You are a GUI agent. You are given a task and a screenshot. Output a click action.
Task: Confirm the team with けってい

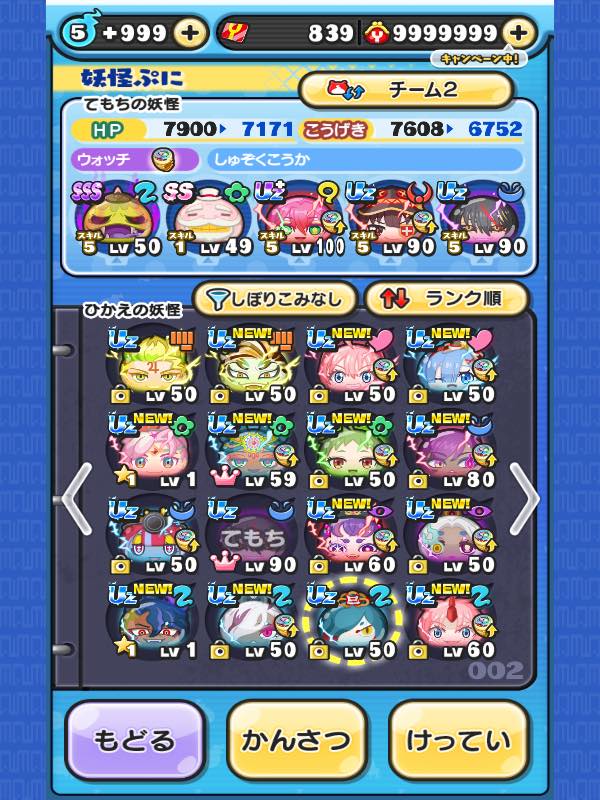457,741
